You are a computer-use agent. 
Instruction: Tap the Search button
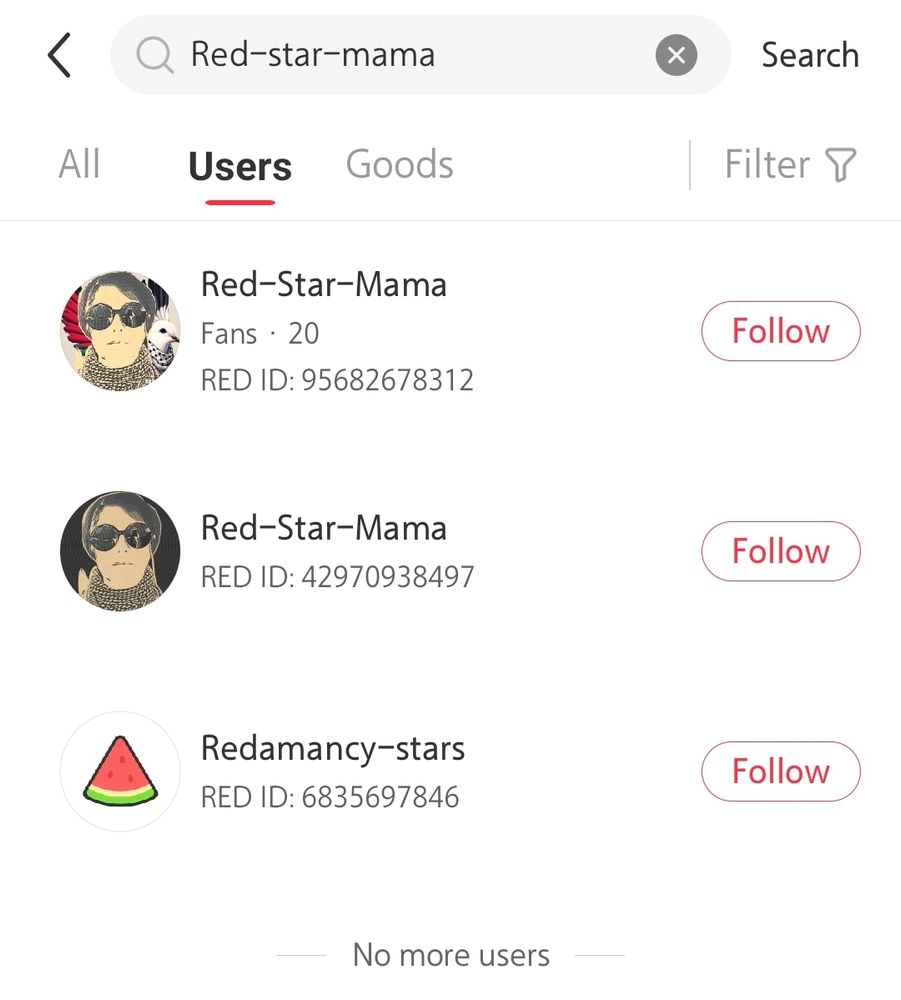pyautogui.click(x=809, y=55)
